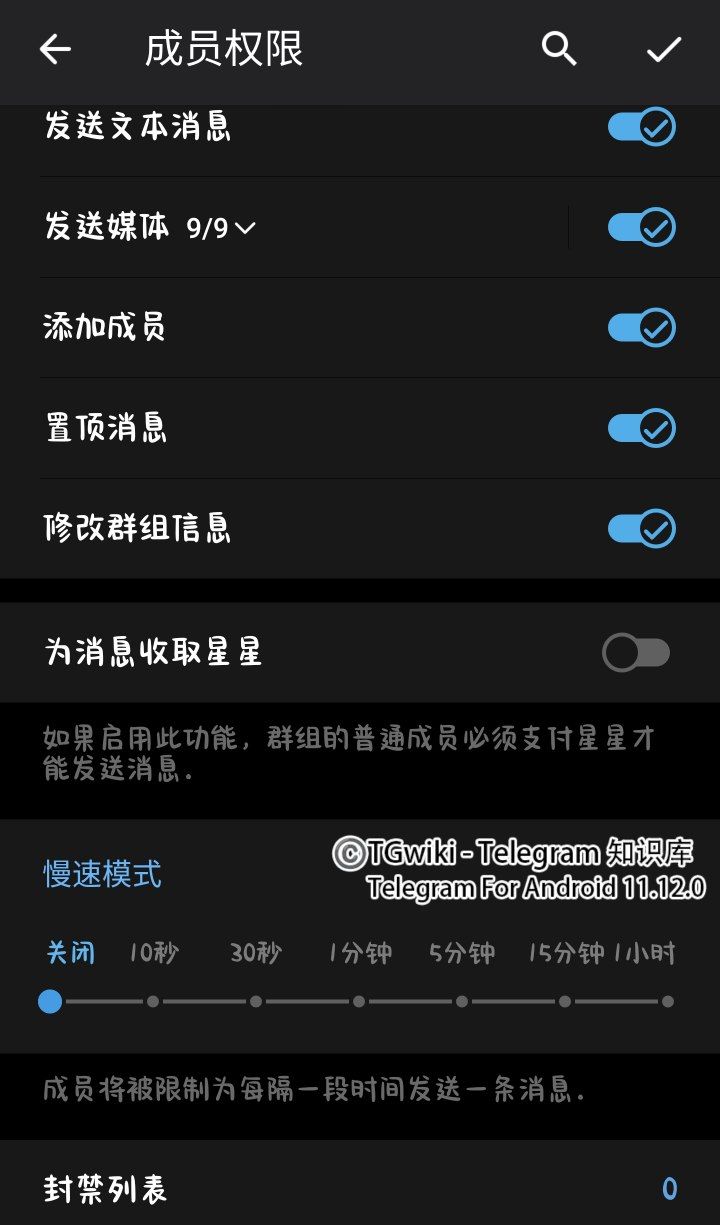
Task: Pick 5分钟 slow mode interval
Action: [x=462, y=1001]
